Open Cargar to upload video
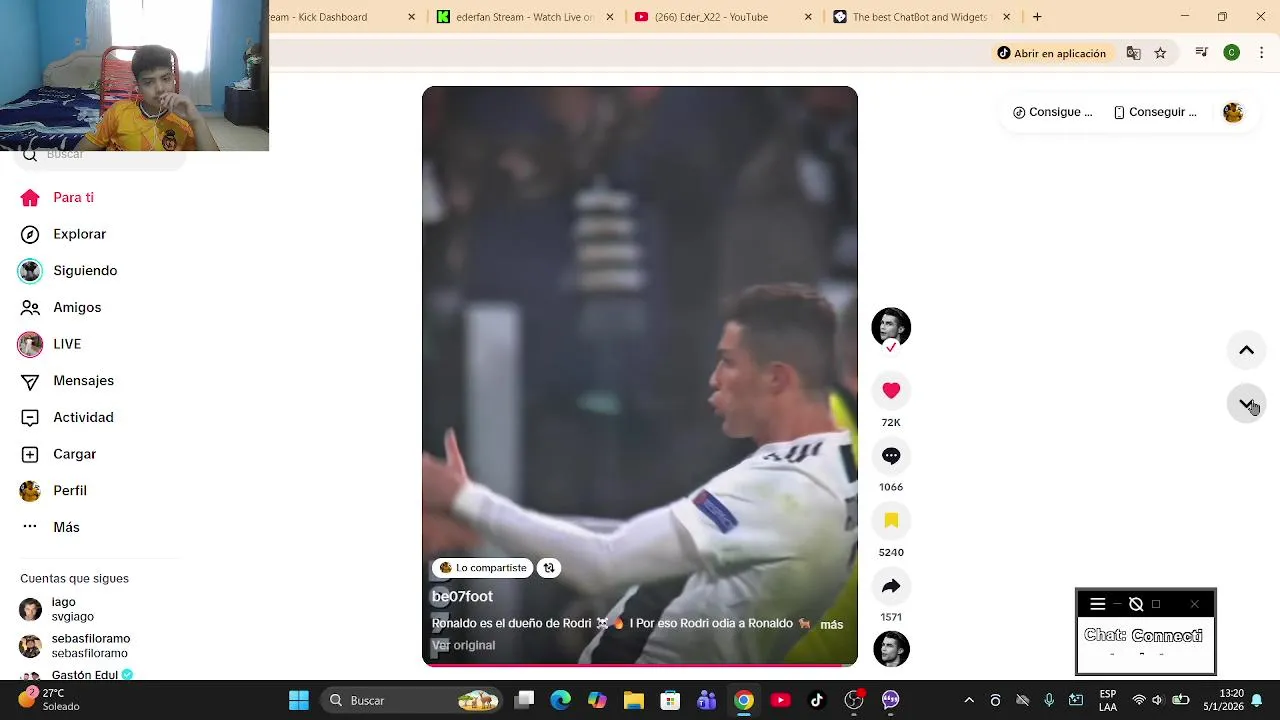This screenshot has width=1280, height=720. pyautogui.click(x=74, y=454)
